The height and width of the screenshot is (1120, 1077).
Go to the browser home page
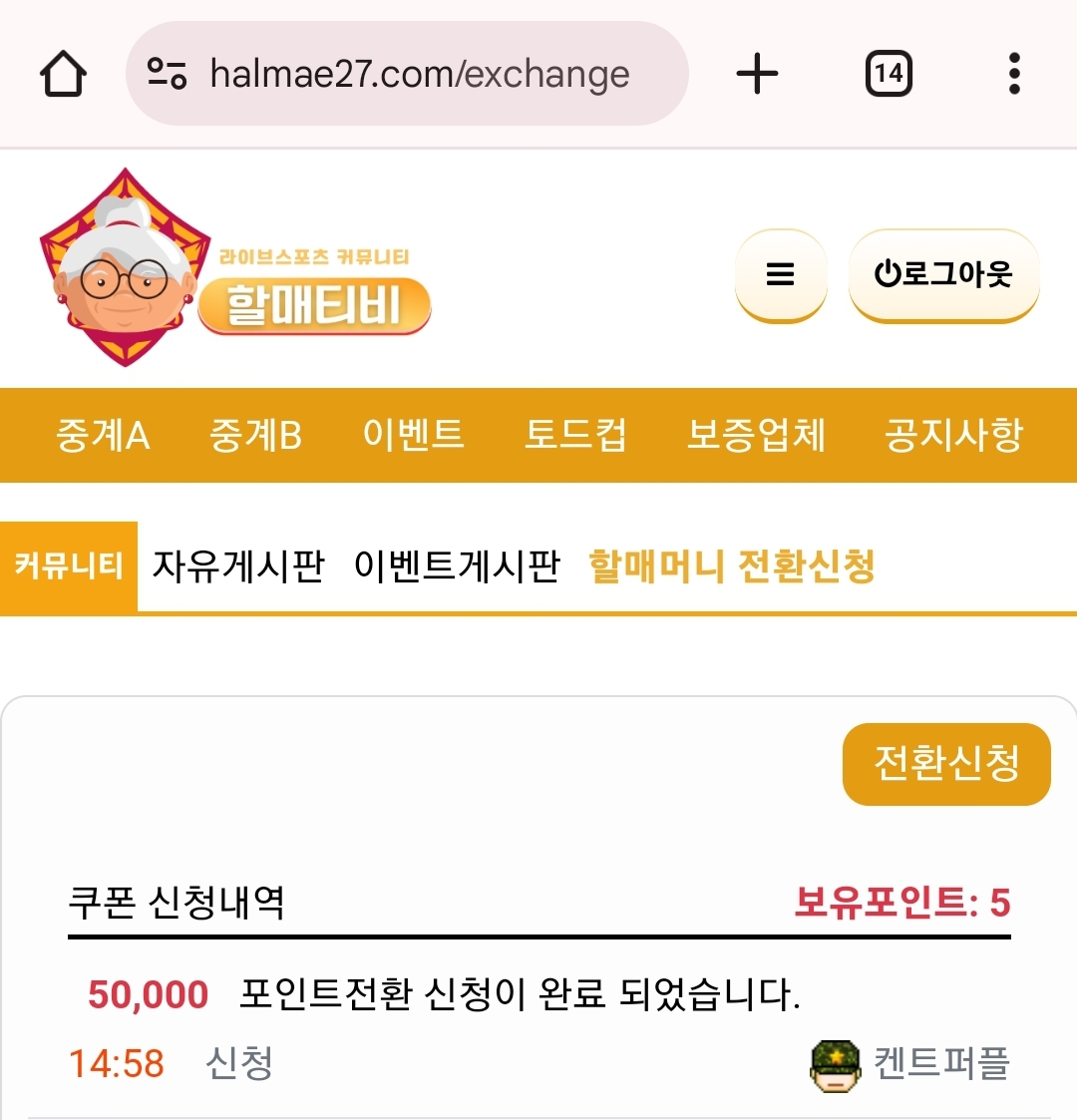63,74
